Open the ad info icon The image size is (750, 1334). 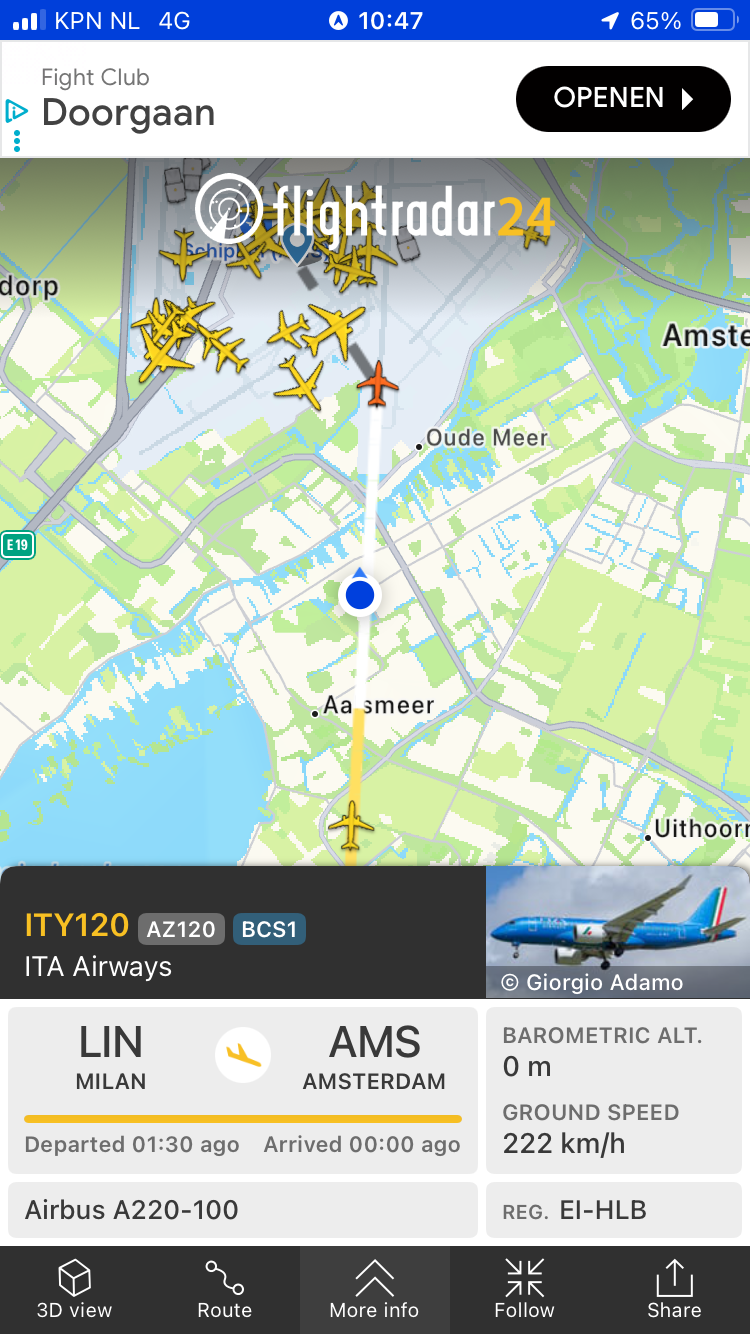pos(16,111)
